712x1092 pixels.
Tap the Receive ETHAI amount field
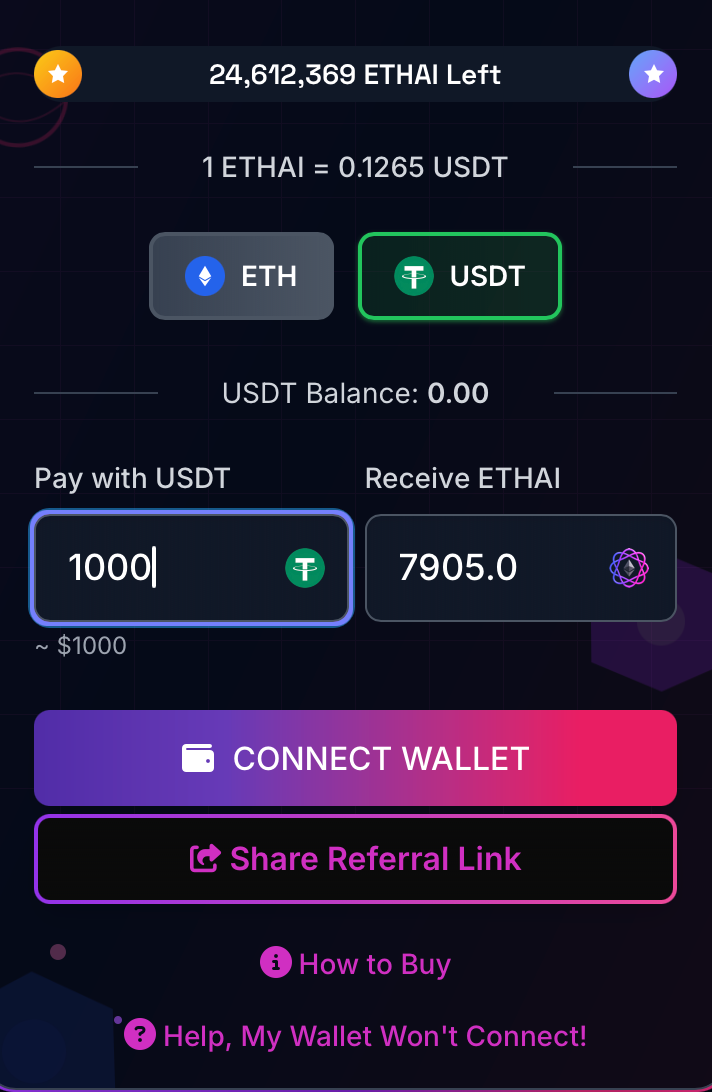click(500, 568)
